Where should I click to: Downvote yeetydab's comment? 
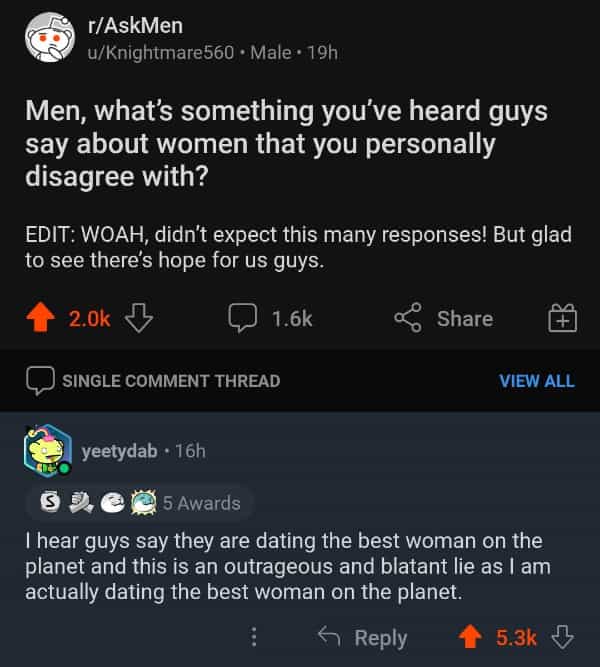(x=564, y=637)
